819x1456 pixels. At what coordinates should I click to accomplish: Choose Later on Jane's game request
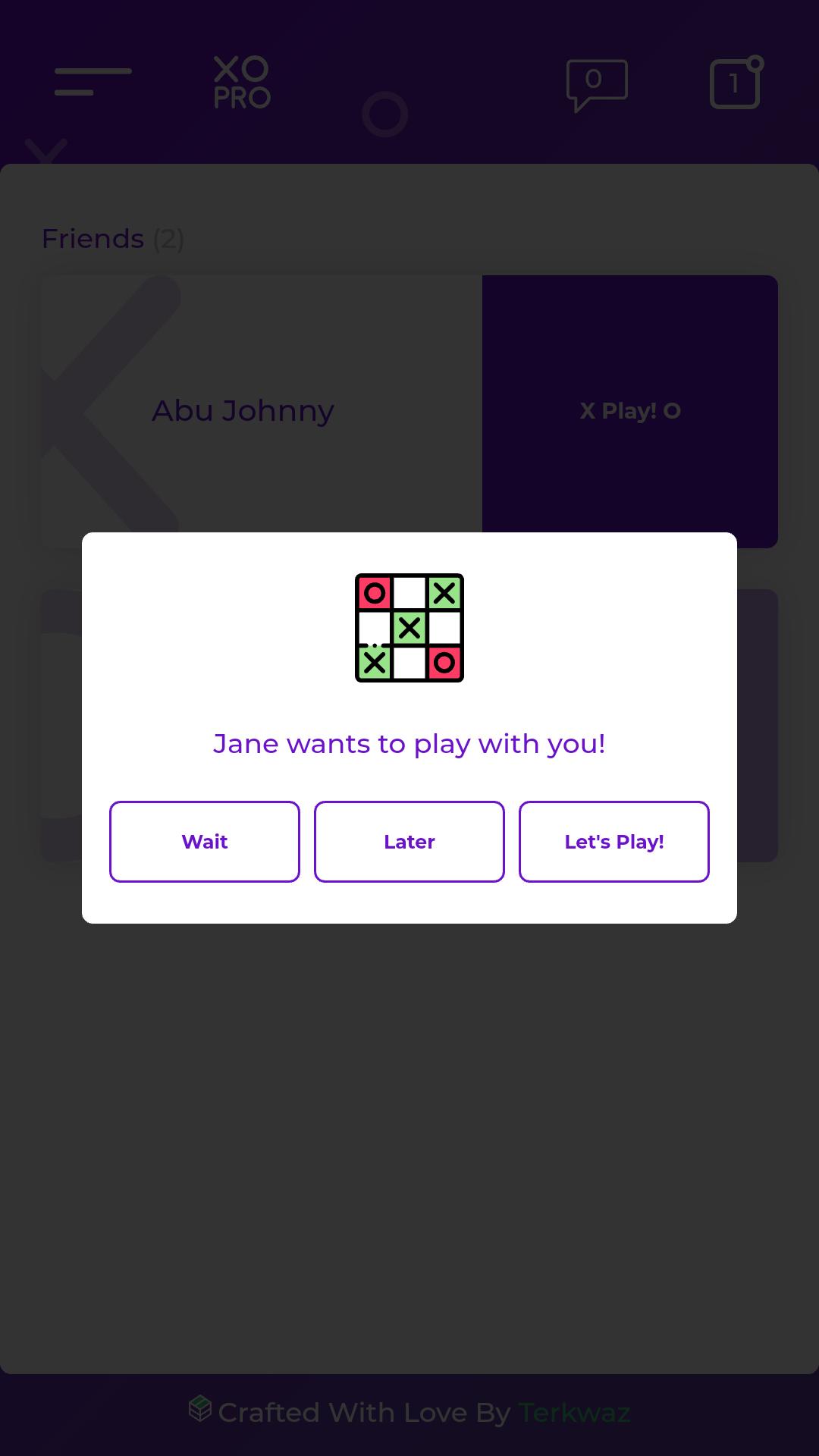(409, 842)
